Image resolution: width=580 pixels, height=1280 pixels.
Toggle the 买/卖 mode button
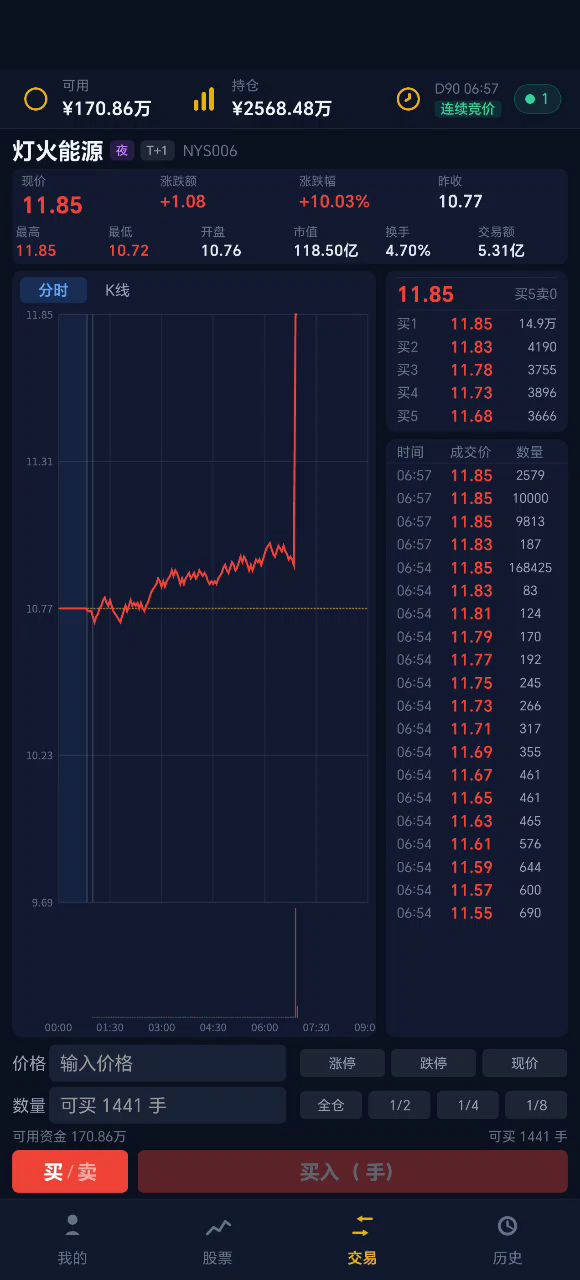tap(70, 1172)
